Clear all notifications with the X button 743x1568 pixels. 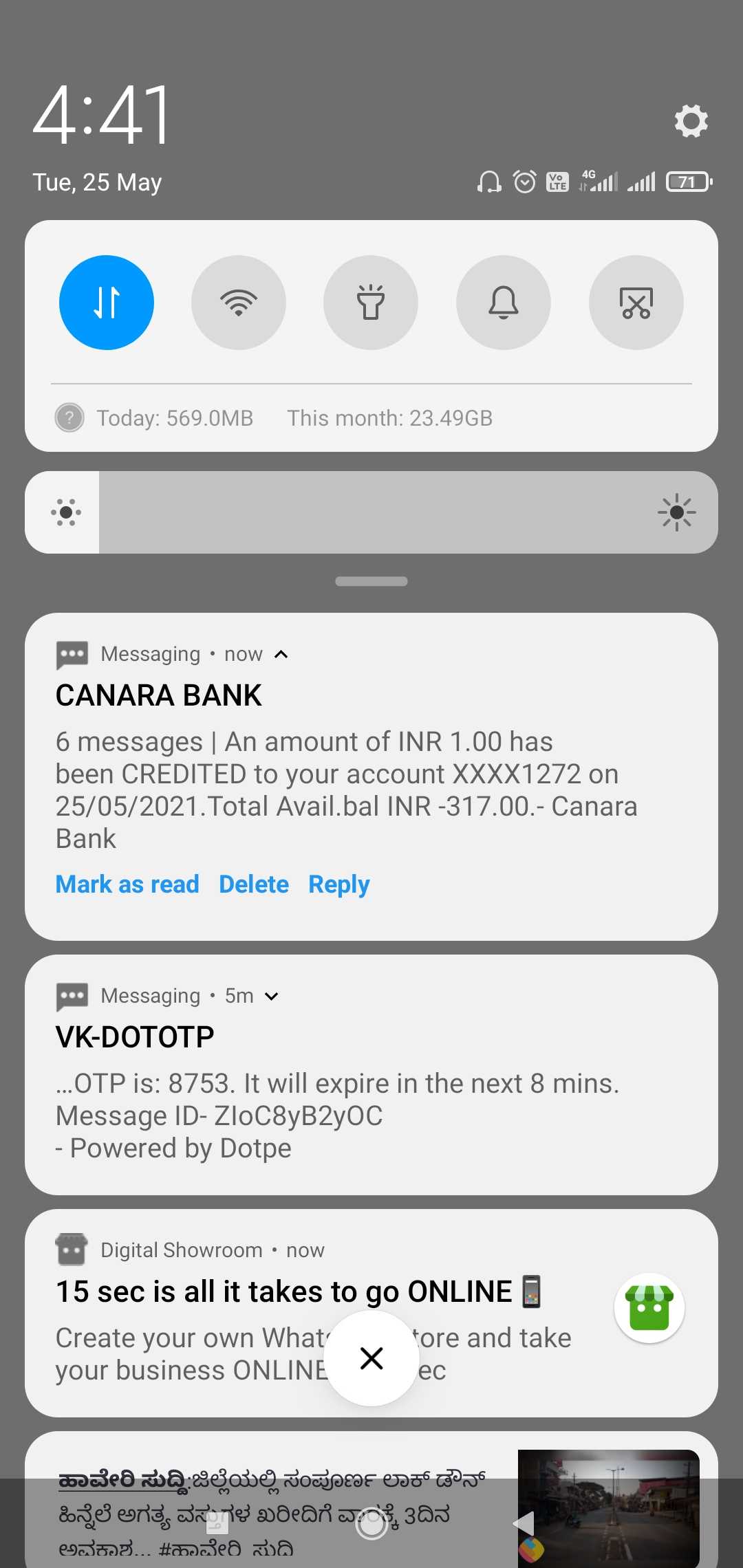(371, 1358)
